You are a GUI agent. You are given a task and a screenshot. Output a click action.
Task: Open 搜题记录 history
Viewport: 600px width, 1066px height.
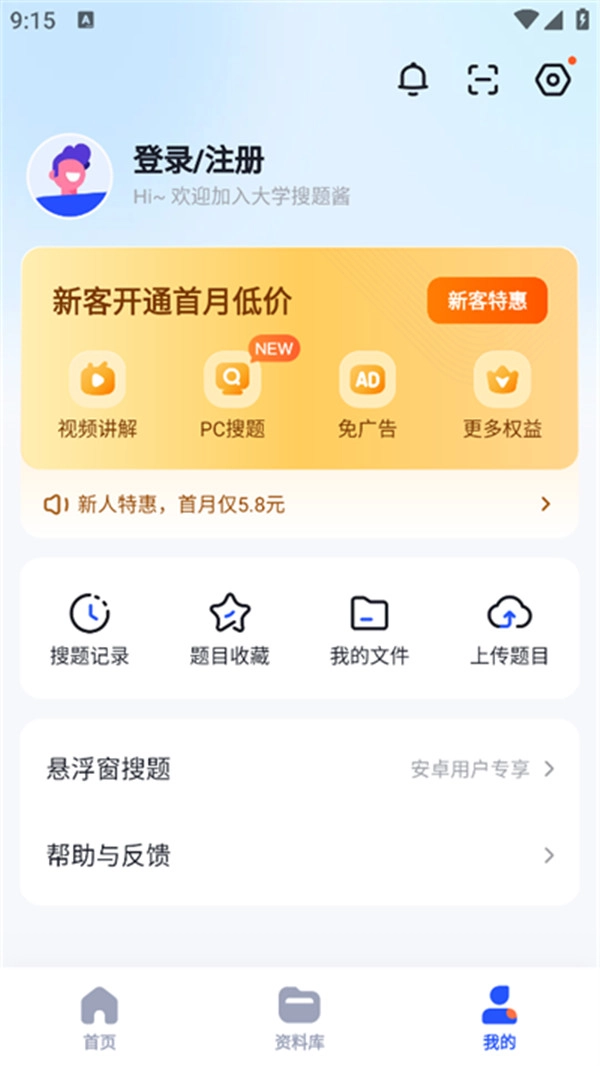point(90,630)
